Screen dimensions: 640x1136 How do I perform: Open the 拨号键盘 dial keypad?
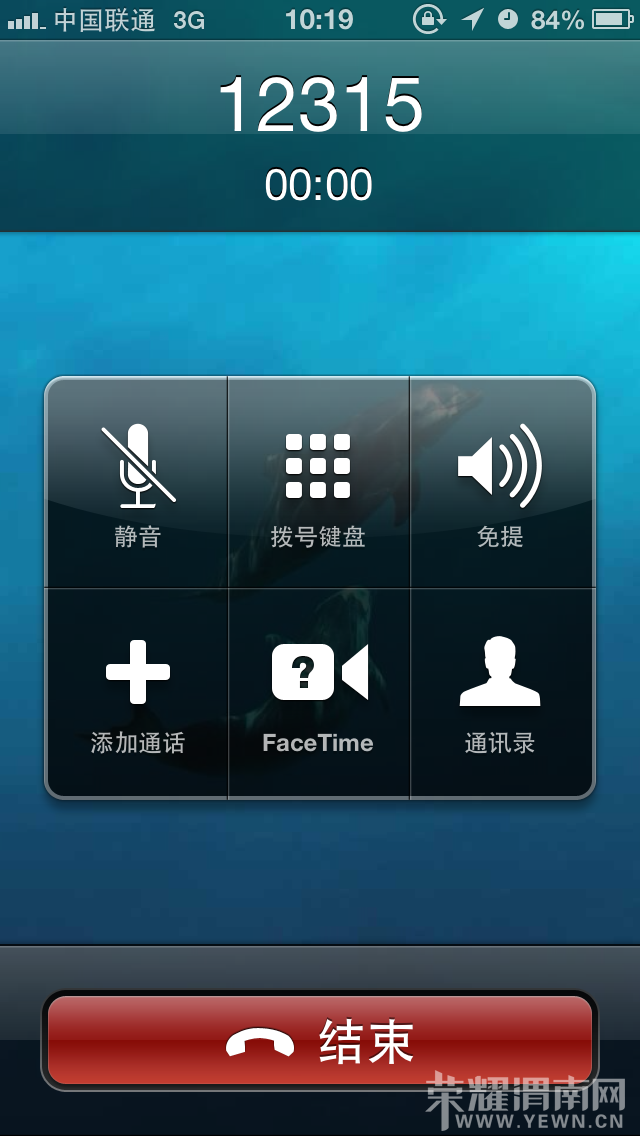coord(318,483)
